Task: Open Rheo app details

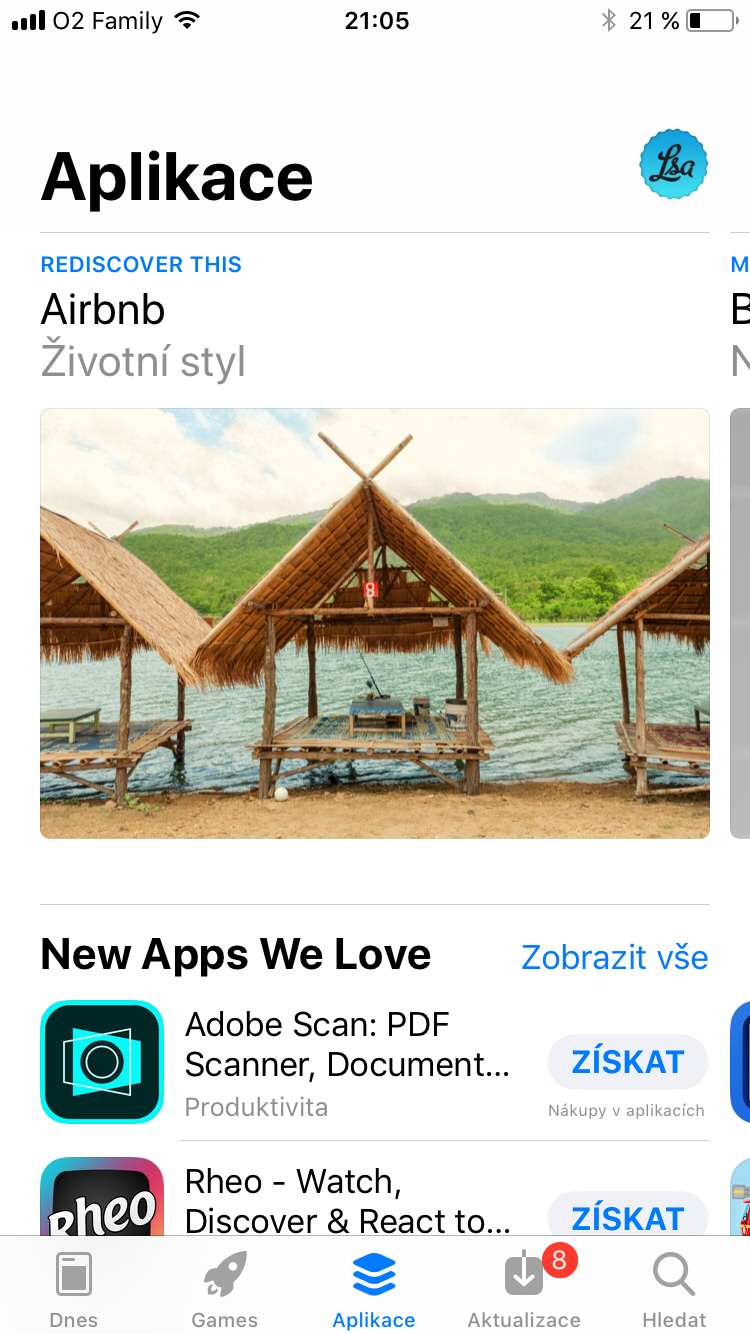Action: 346,1200
